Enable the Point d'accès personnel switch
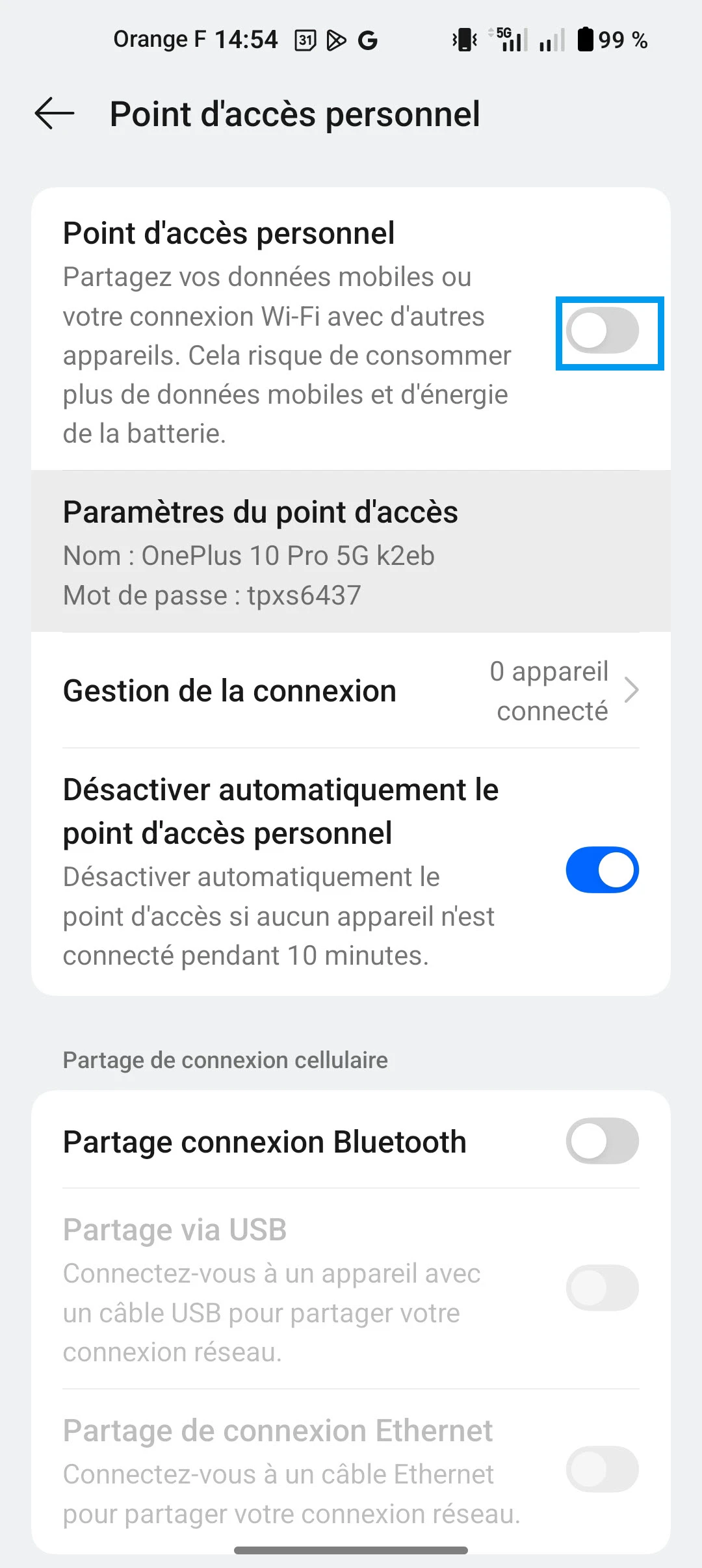 [602, 331]
